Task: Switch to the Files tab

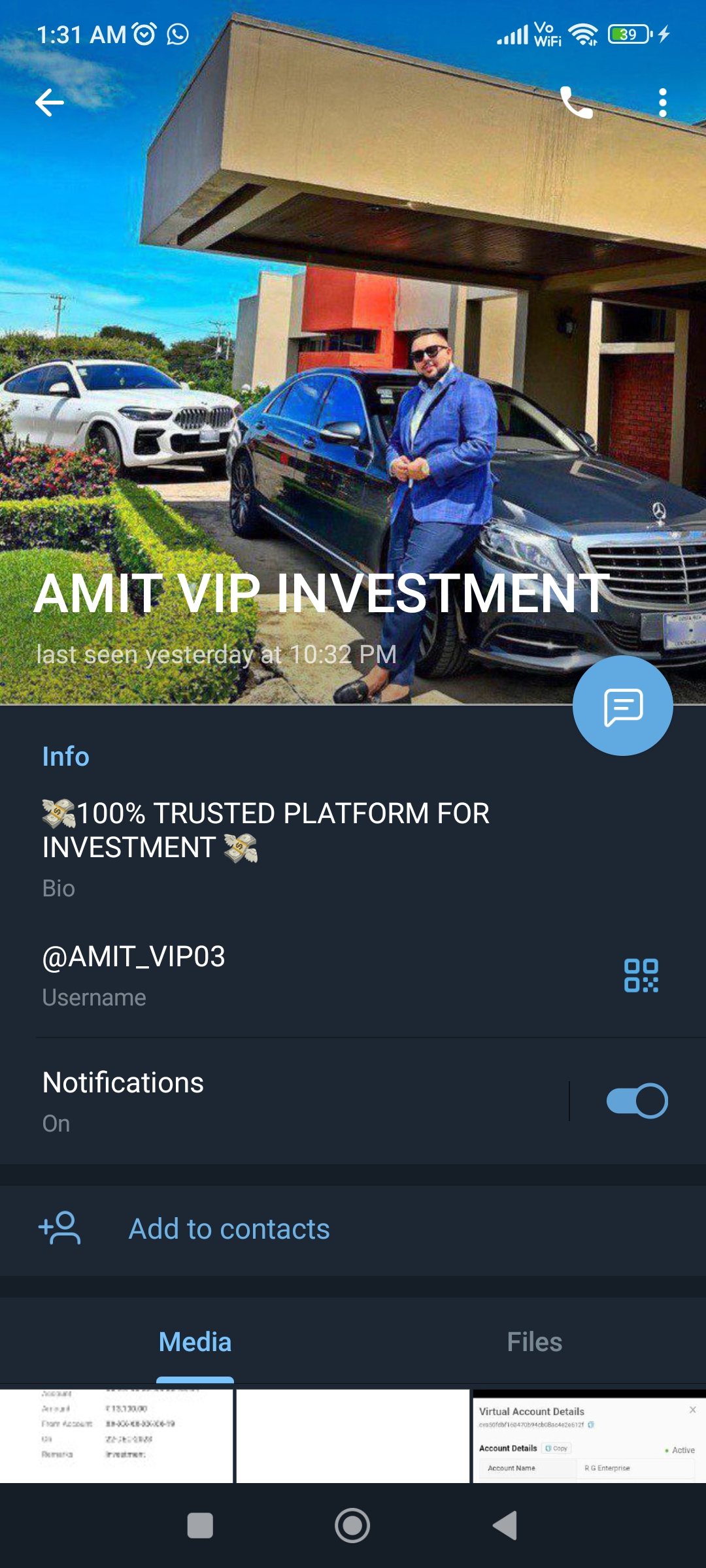Action: point(534,1342)
